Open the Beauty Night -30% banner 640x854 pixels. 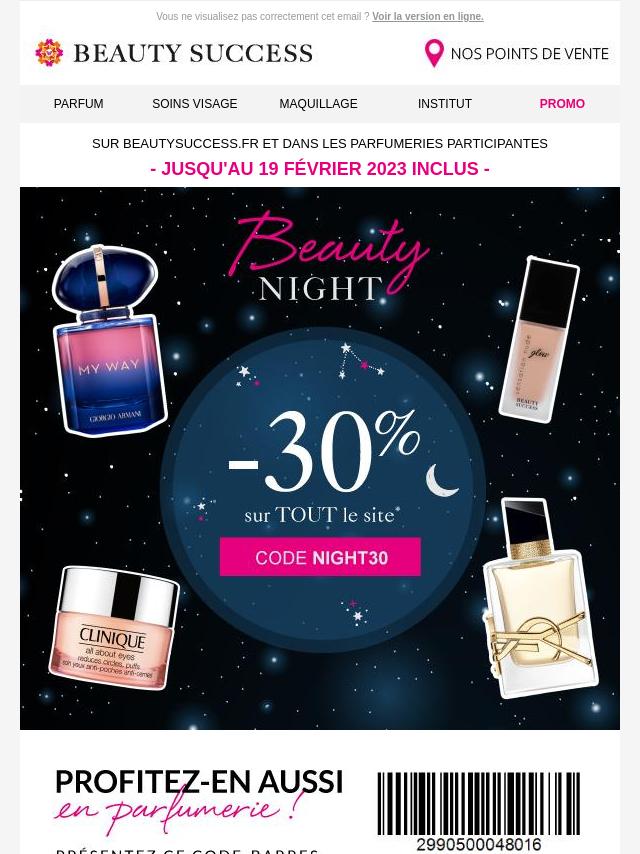(320, 458)
